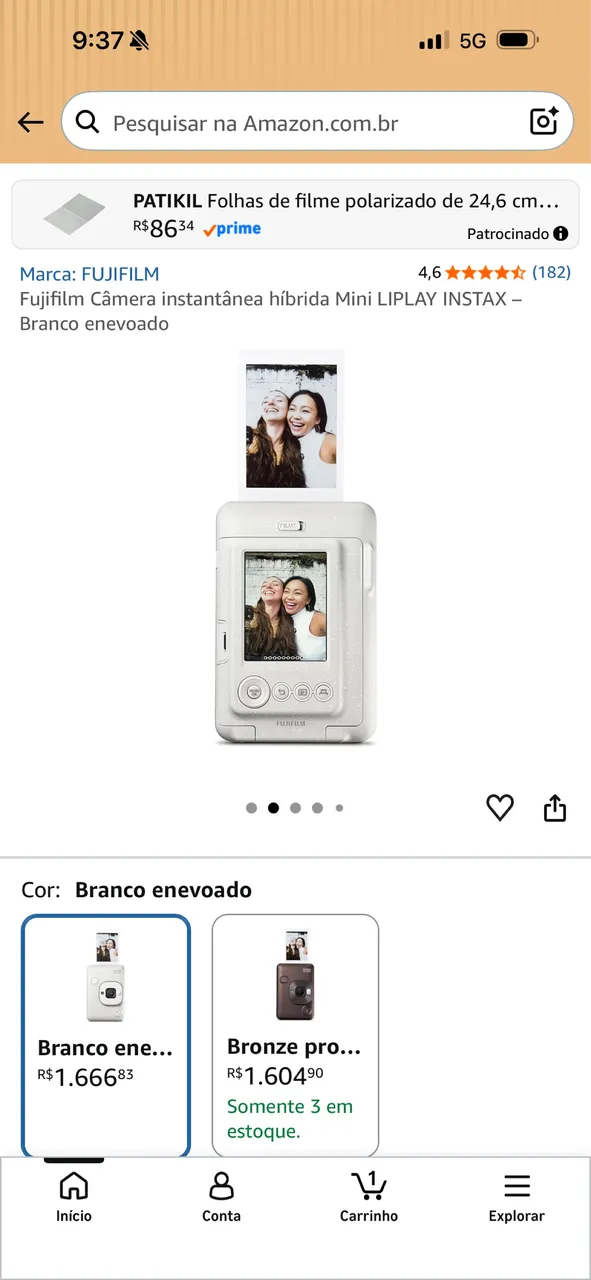Open the Explorar menu tab
591x1280 pixels.
pos(517,1197)
